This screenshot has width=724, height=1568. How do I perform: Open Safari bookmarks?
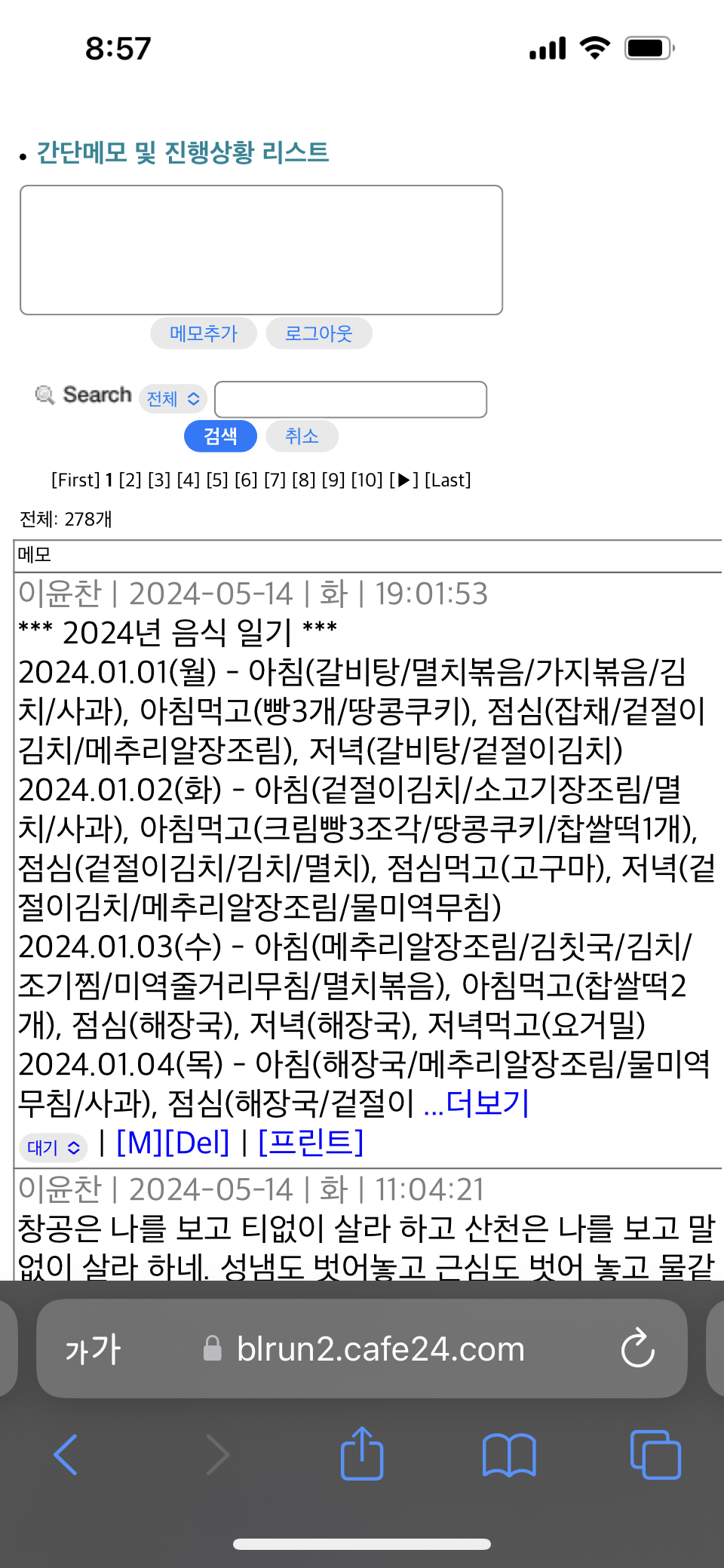tap(509, 1455)
